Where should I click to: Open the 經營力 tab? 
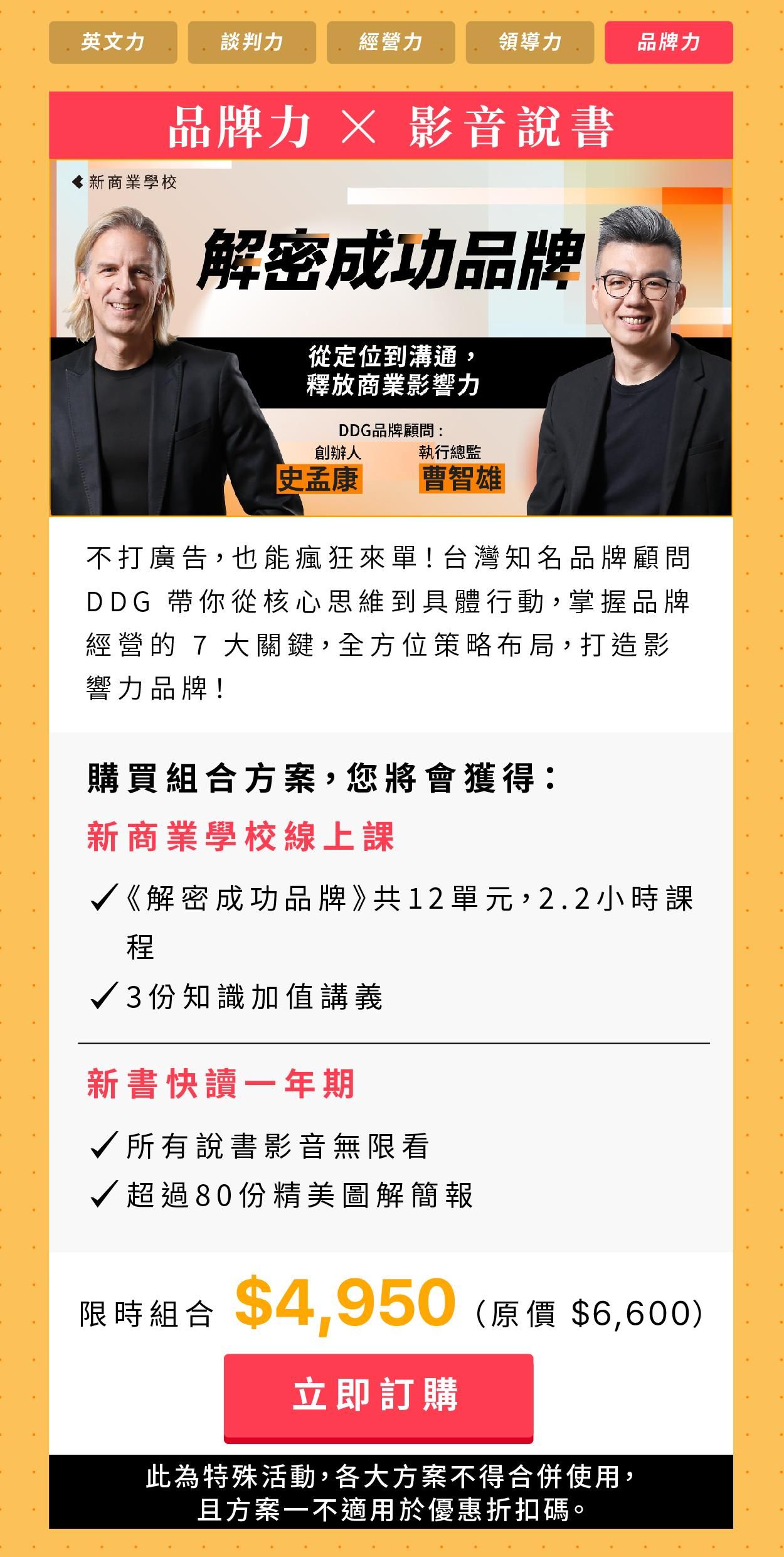tap(391, 42)
